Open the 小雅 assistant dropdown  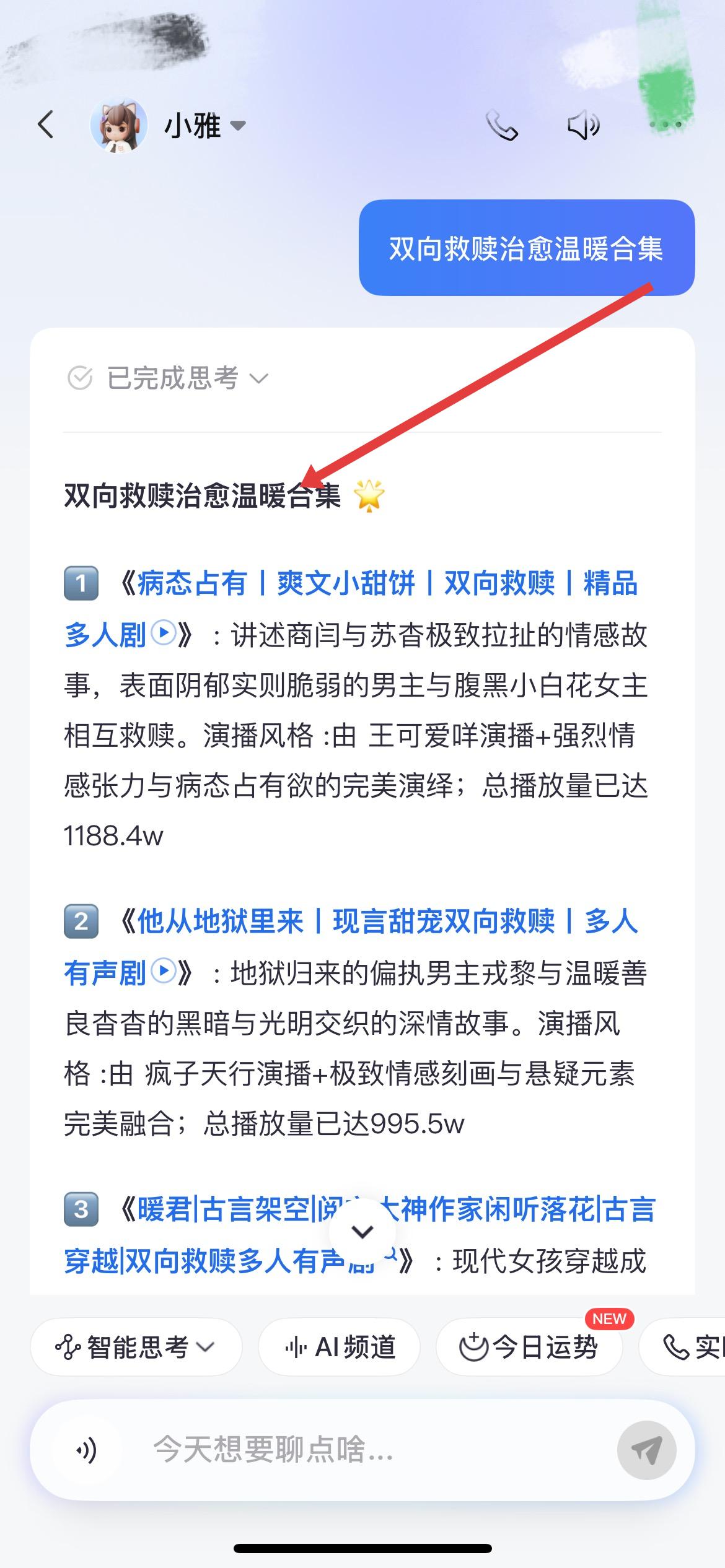pos(204,126)
